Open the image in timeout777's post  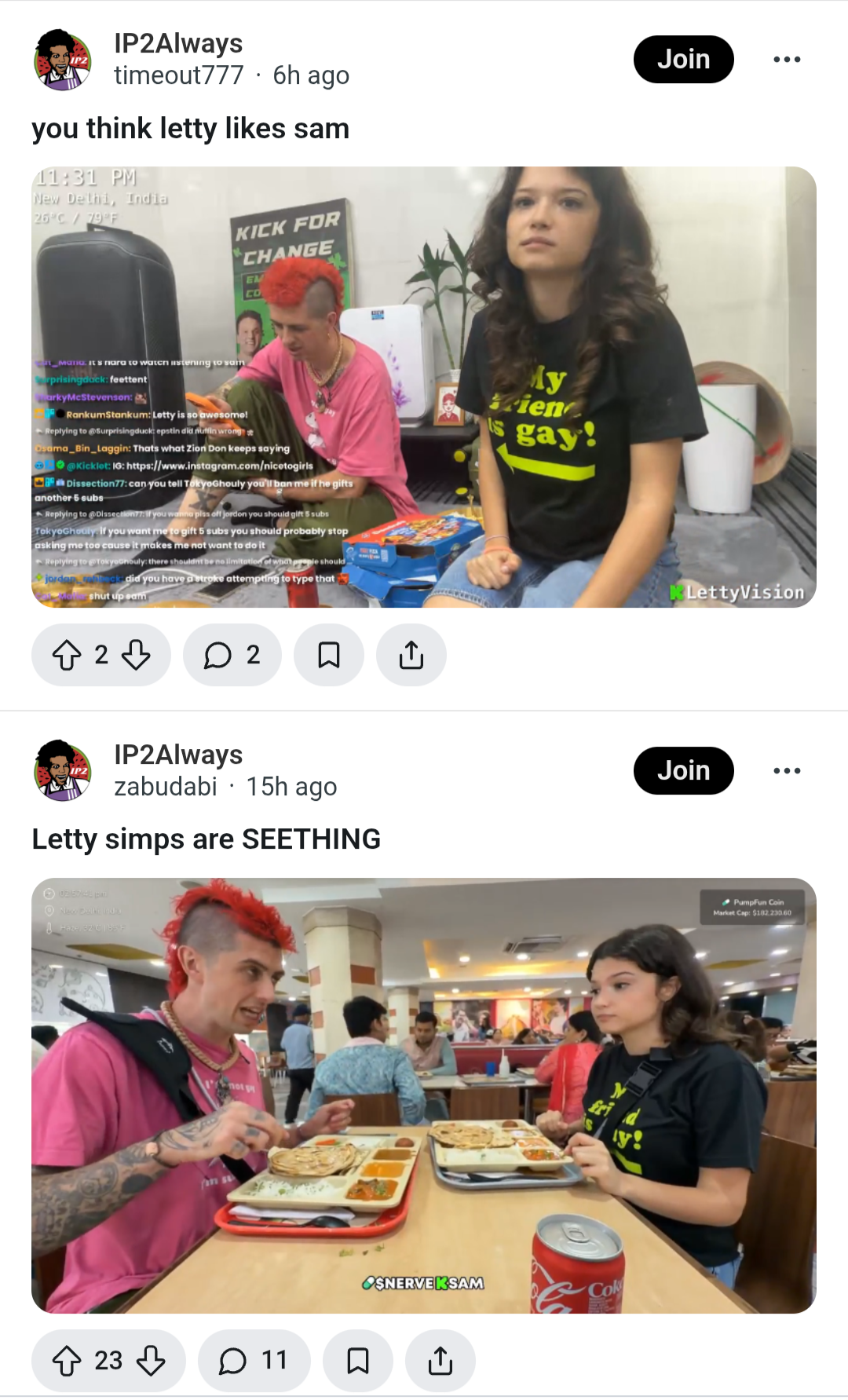424,386
